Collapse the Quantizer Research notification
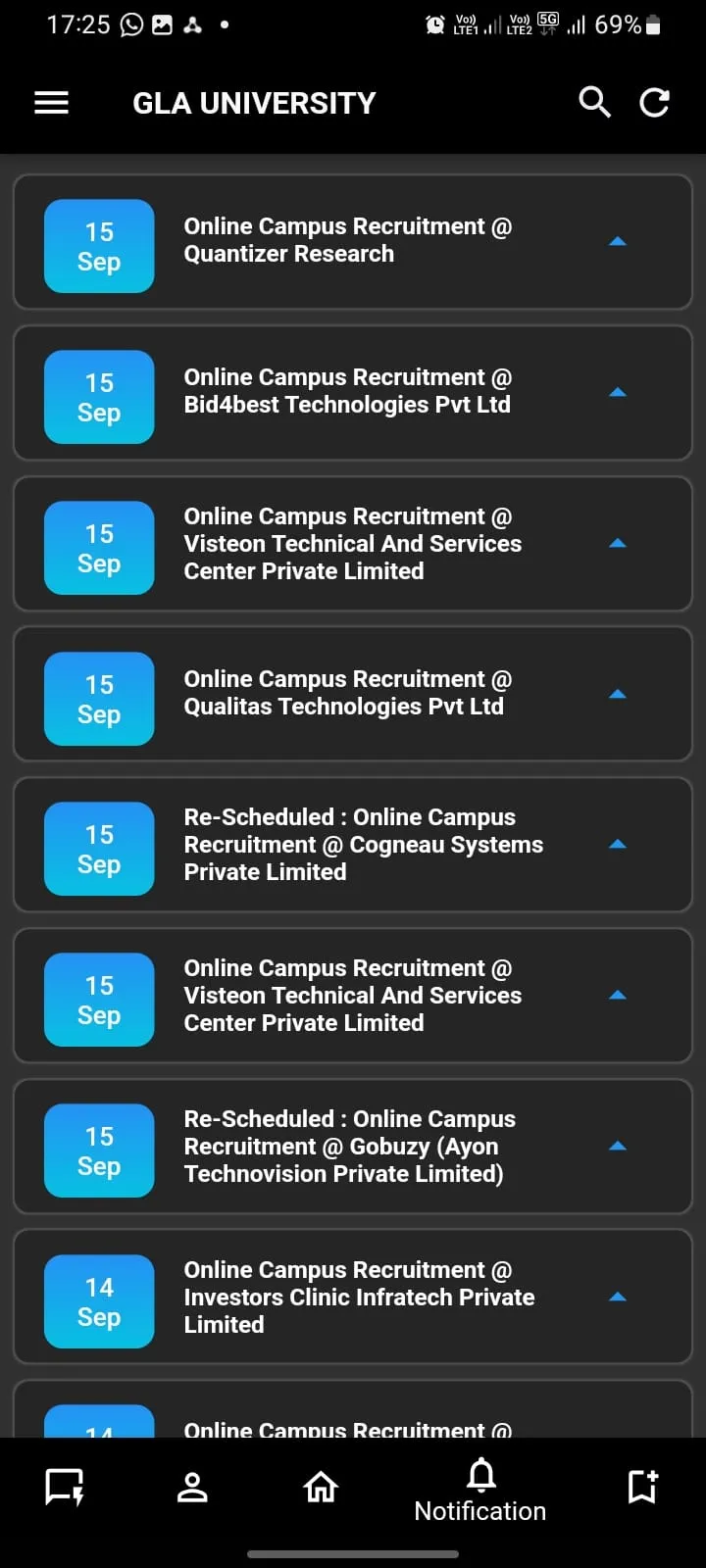Image resolution: width=706 pixels, height=1568 pixels. pyautogui.click(x=618, y=240)
